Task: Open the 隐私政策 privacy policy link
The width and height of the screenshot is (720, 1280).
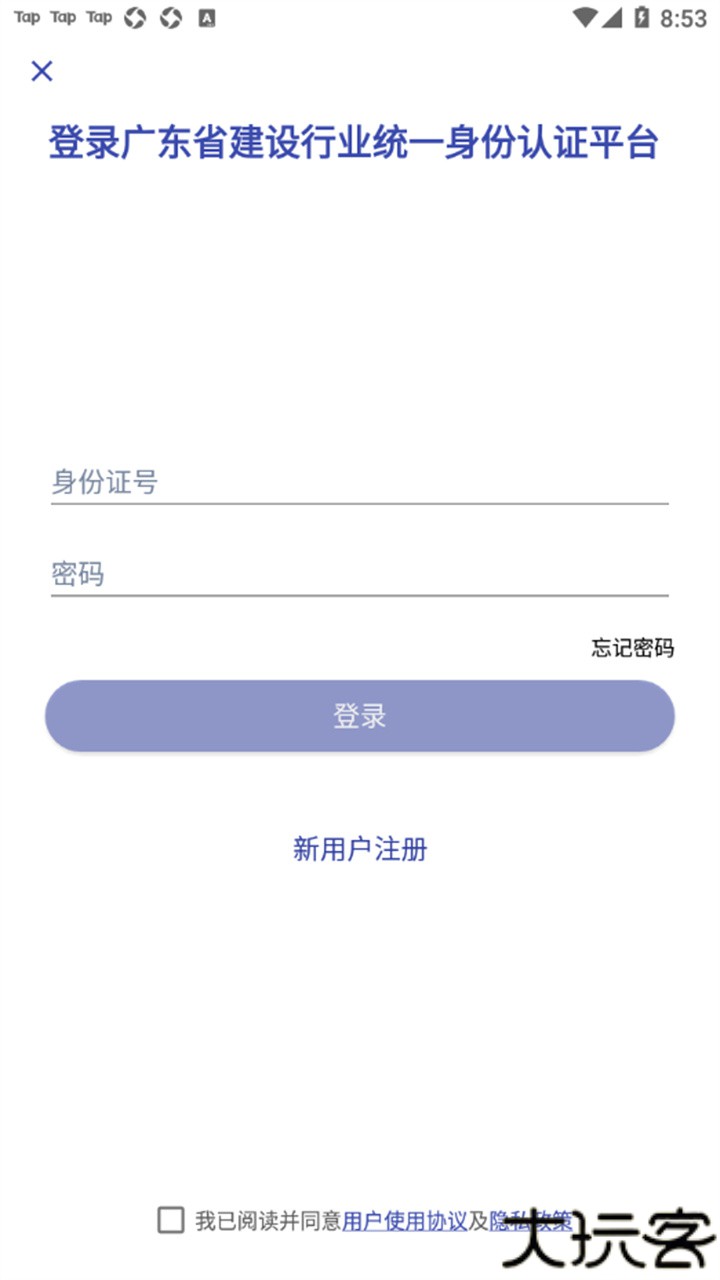Action: [527, 1220]
